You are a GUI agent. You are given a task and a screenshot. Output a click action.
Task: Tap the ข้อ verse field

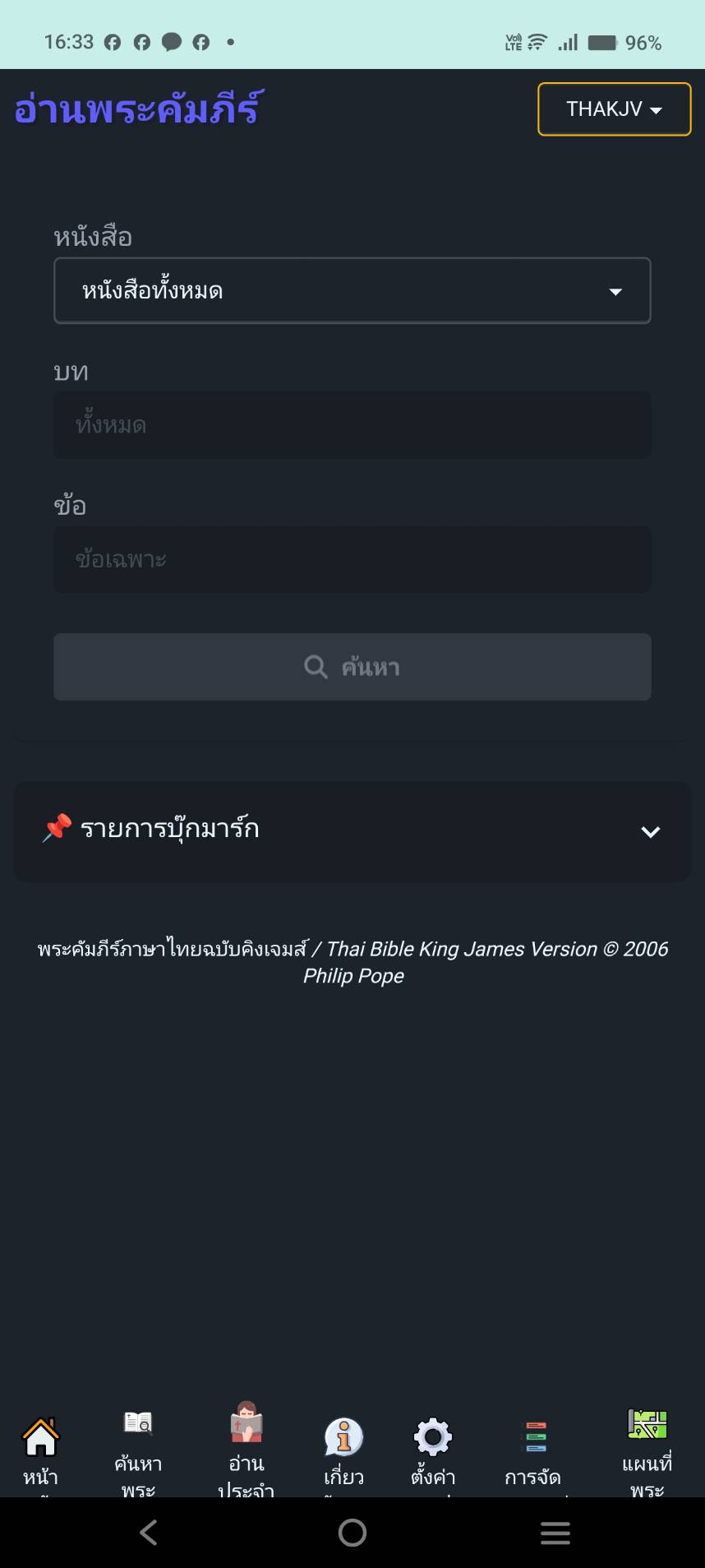(352, 560)
